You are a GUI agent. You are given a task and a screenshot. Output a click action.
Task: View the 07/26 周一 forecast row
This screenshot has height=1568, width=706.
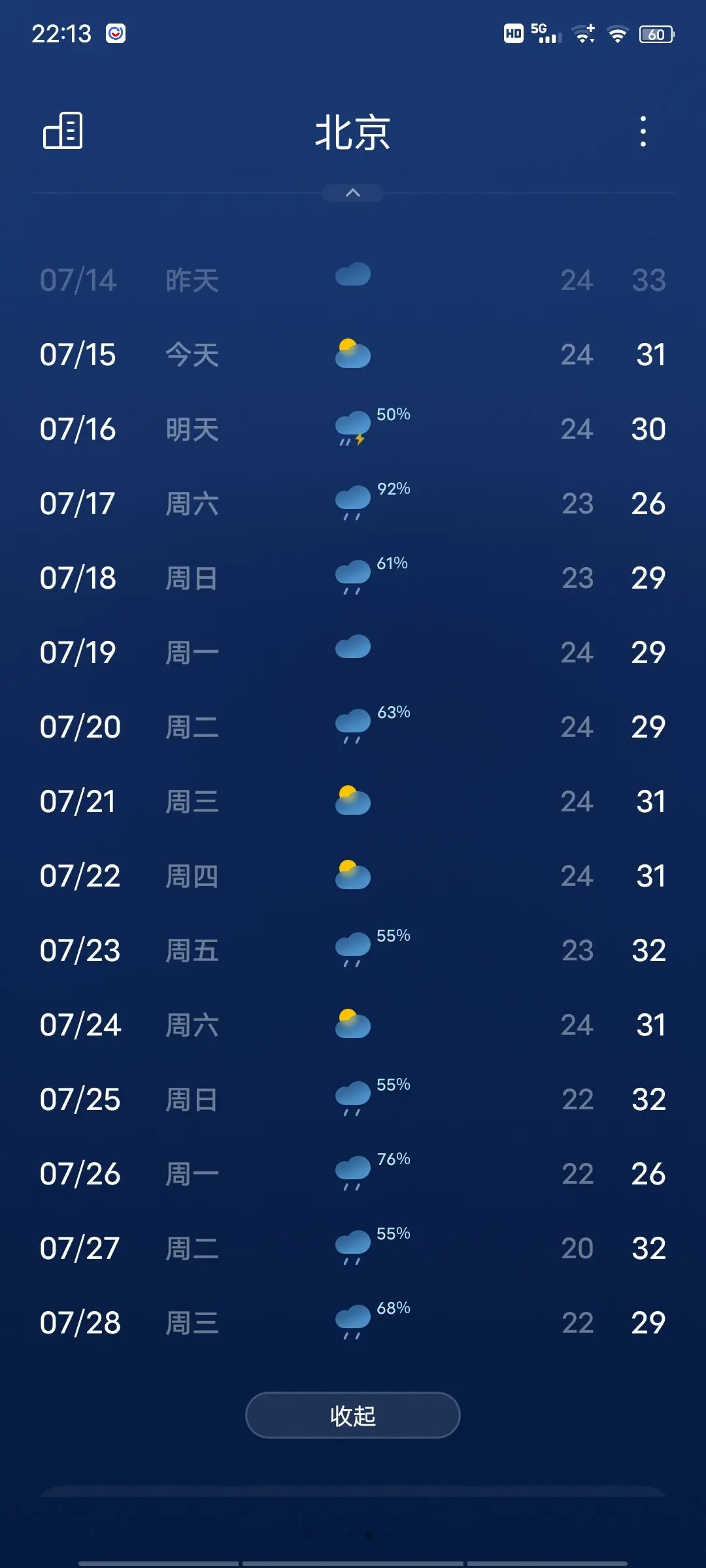pyautogui.click(x=353, y=1174)
